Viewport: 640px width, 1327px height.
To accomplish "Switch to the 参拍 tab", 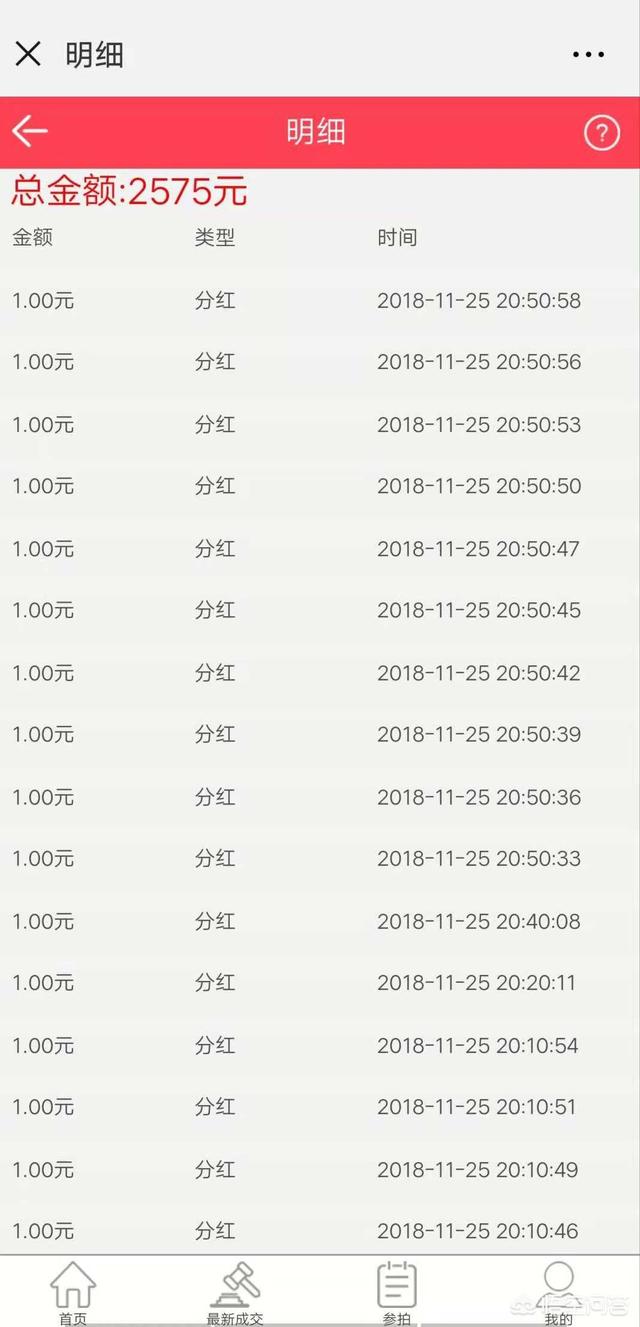I will point(397,1293).
